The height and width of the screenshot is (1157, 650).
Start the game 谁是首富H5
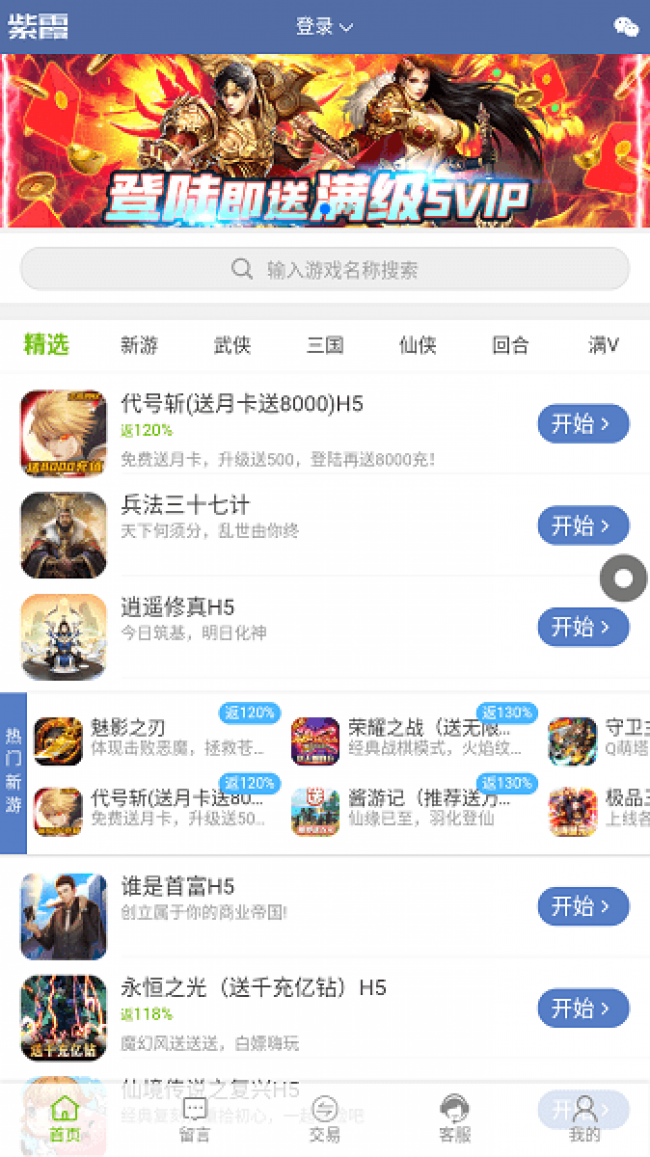click(583, 906)
